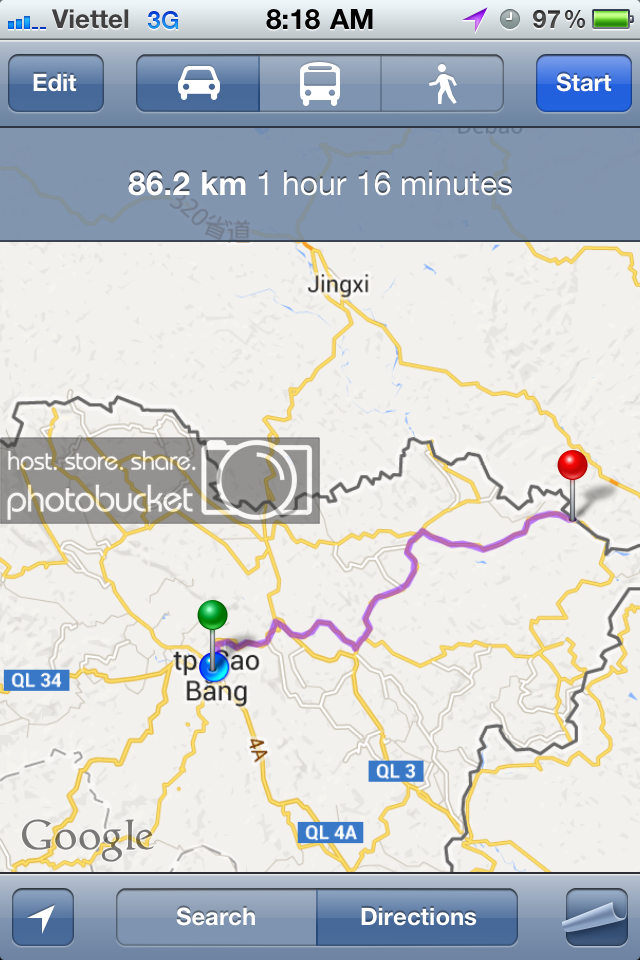The height and width of the screenshot is (960, 640).
Task: Select the Directions segment
Action: pyautogui.click(x=418, y=917)
